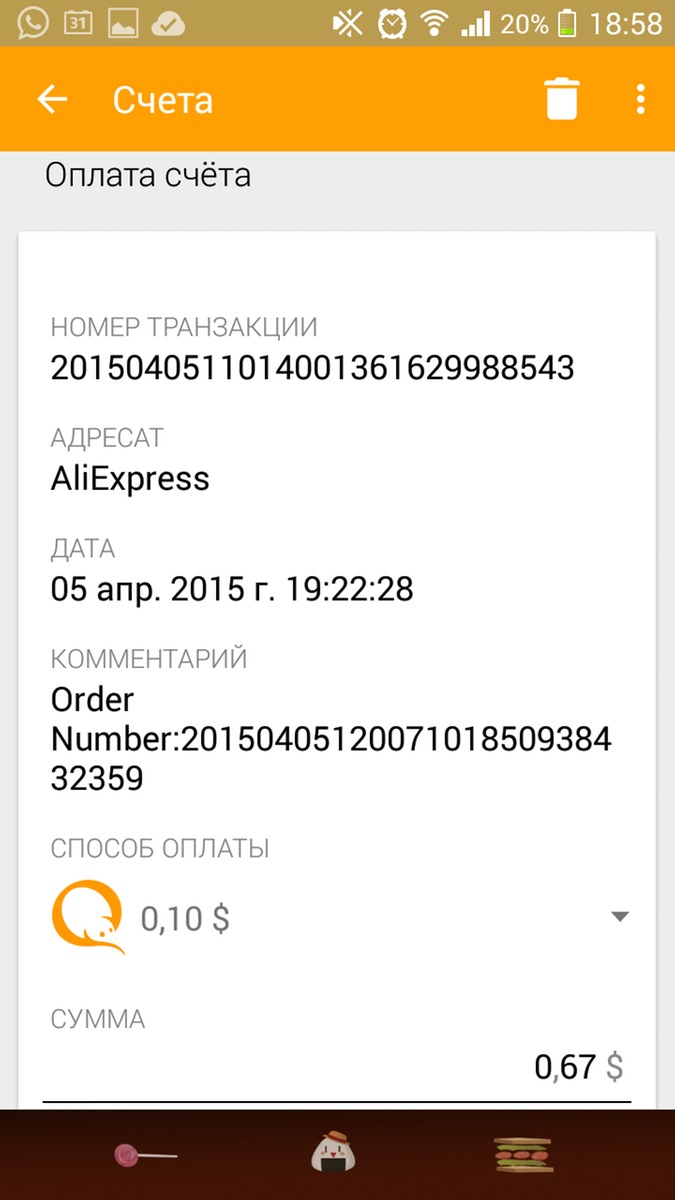Select the lollipop icon in bottom bar
This screenshot has width=675, height=1200.
(x=146, y=1156)
